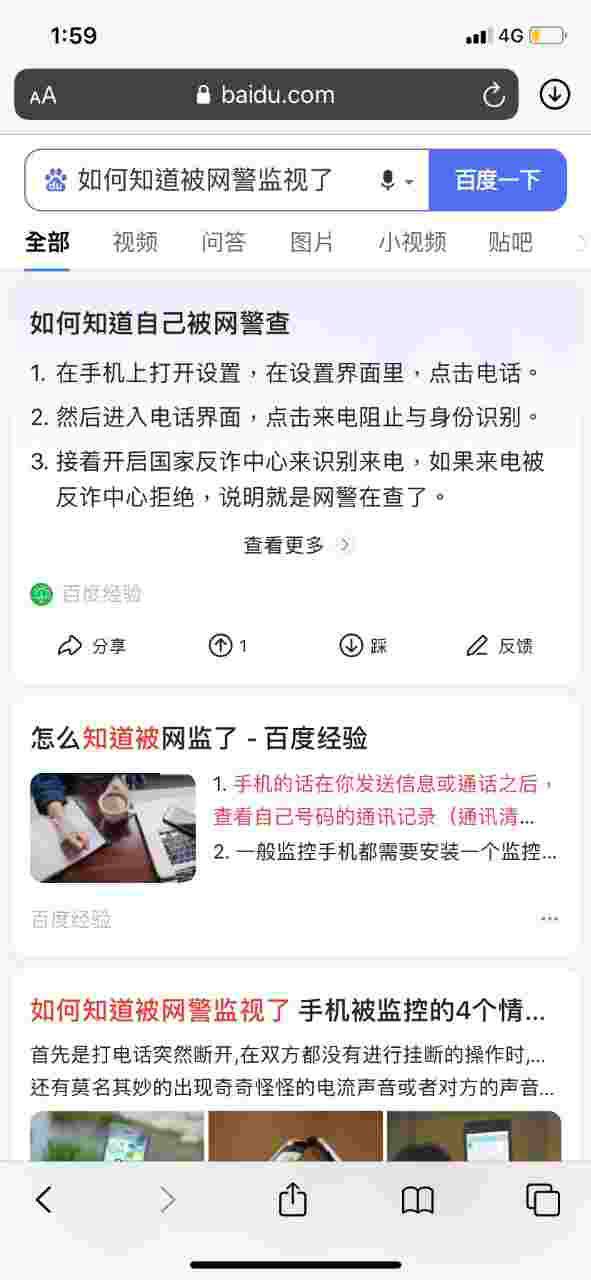The image size is (591, 1280).
Task: Switch to the 问答 tab
Action: (x=223, y=242)
